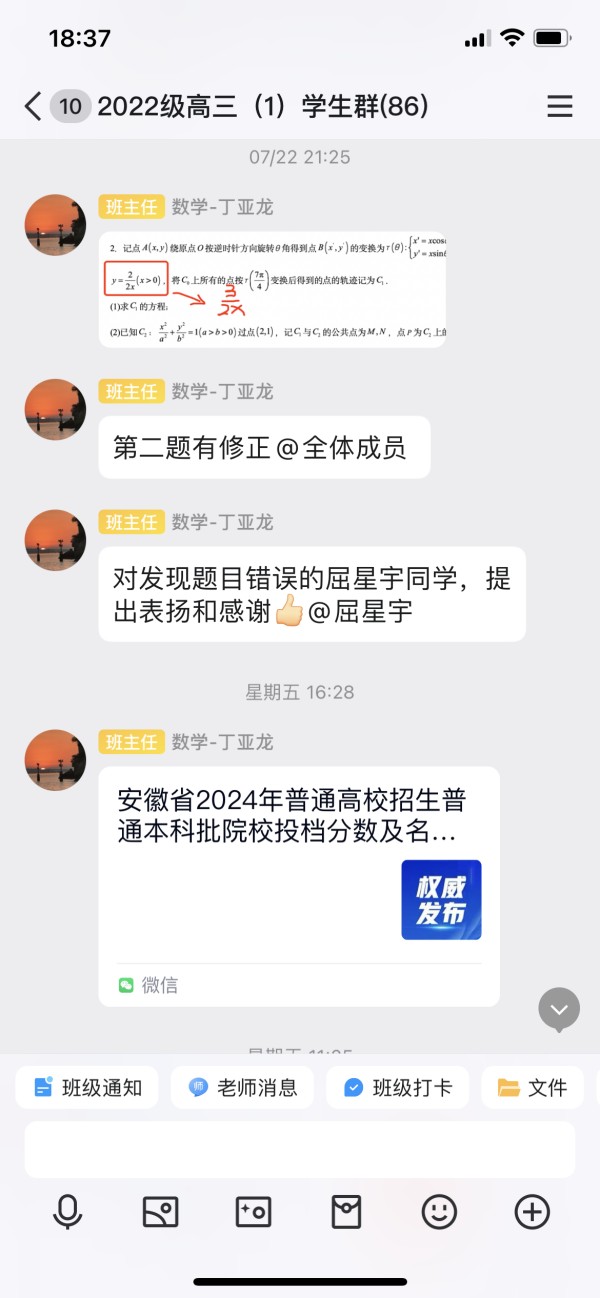
Task: Open the camera capture icon
Action: point(253,1213)
